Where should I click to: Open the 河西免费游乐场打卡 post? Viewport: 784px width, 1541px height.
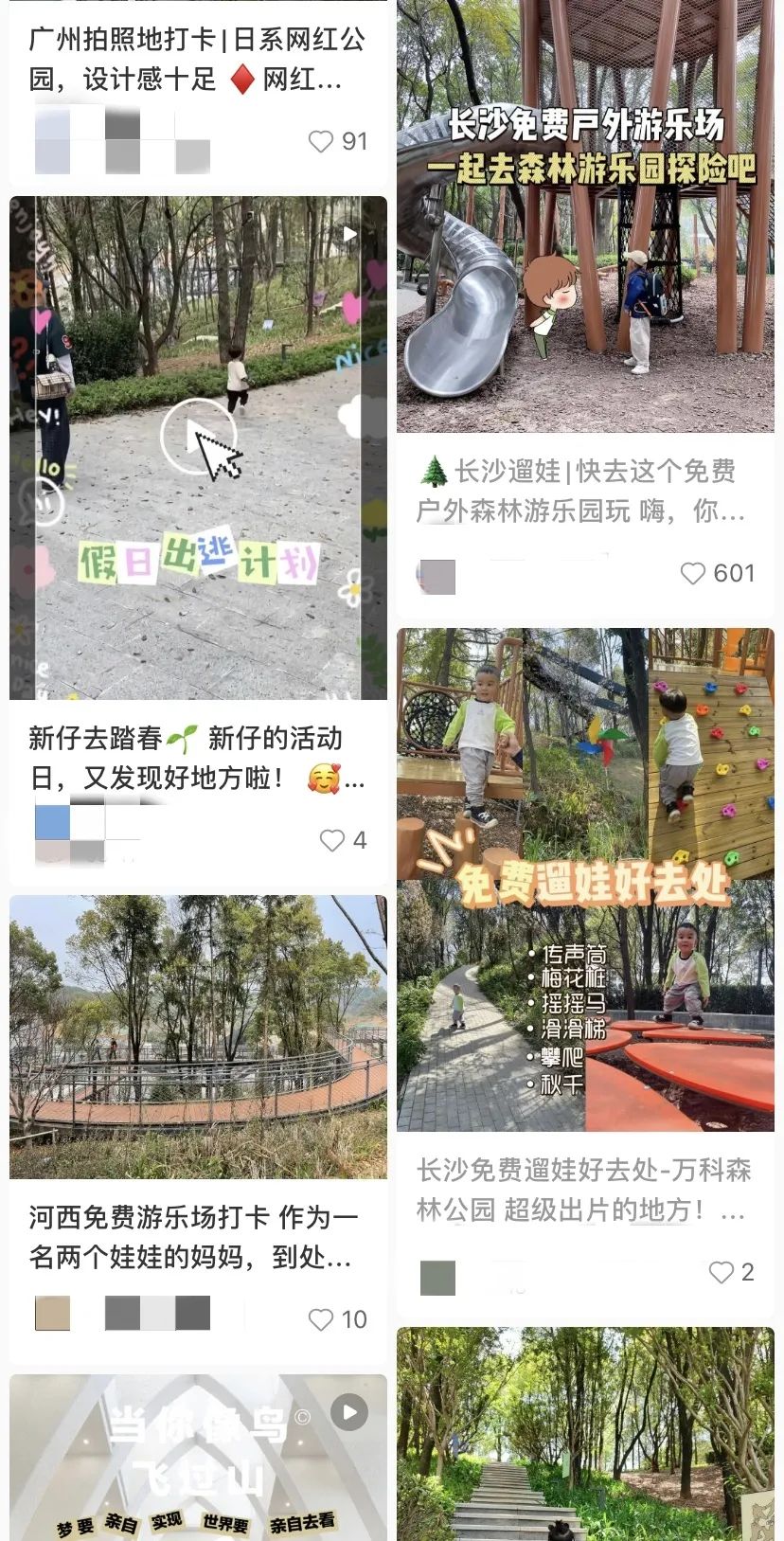pyautogui.click(x=198, y=1036)
